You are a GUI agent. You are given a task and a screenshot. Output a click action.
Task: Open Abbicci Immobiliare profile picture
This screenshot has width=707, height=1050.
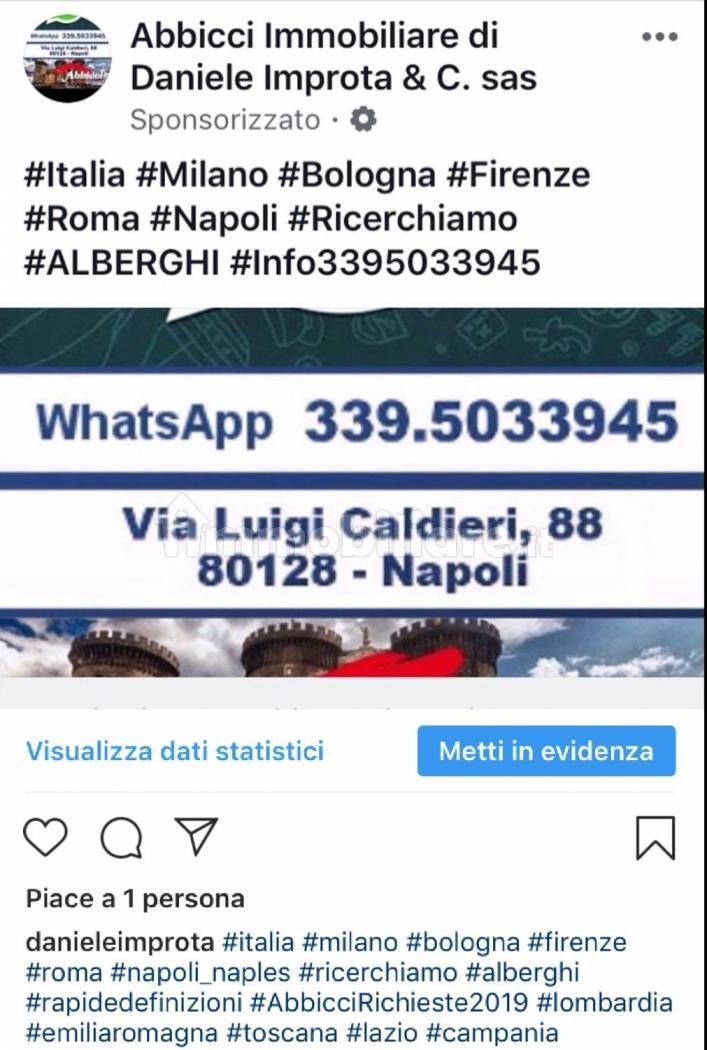[x=67, y=58]
